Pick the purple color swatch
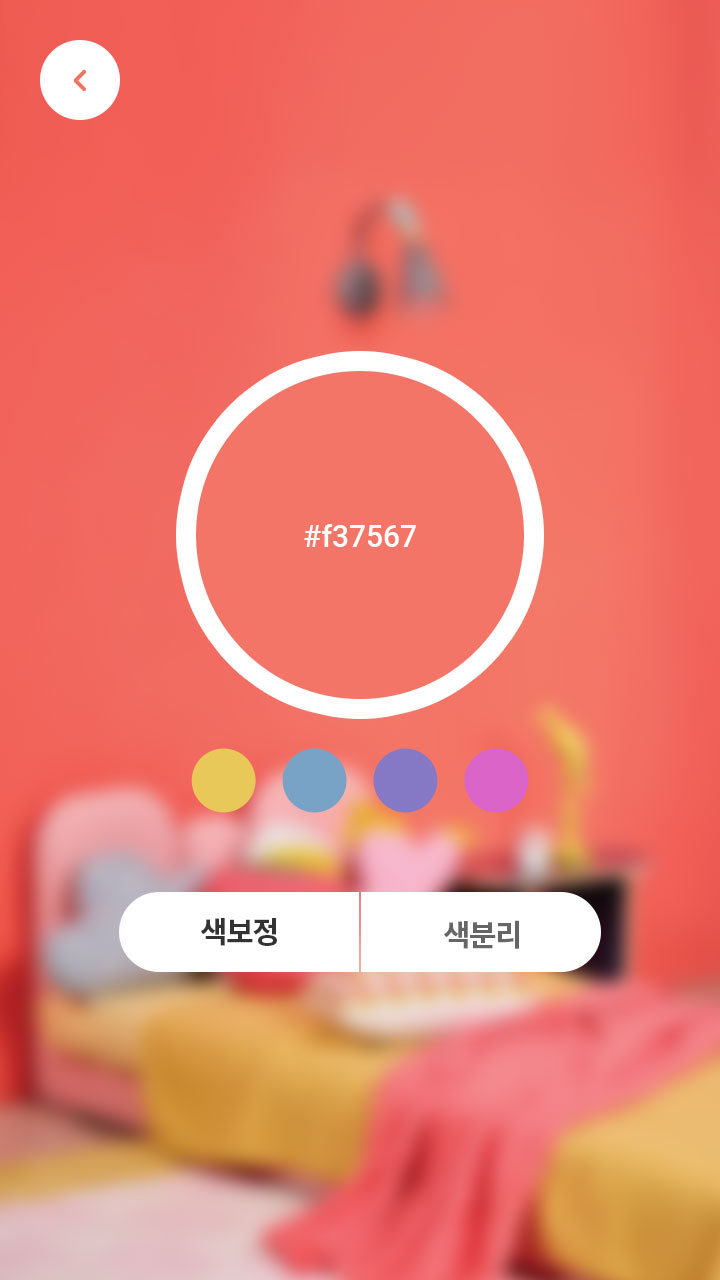Screen dimensions: 720x1280 (405, 782)
